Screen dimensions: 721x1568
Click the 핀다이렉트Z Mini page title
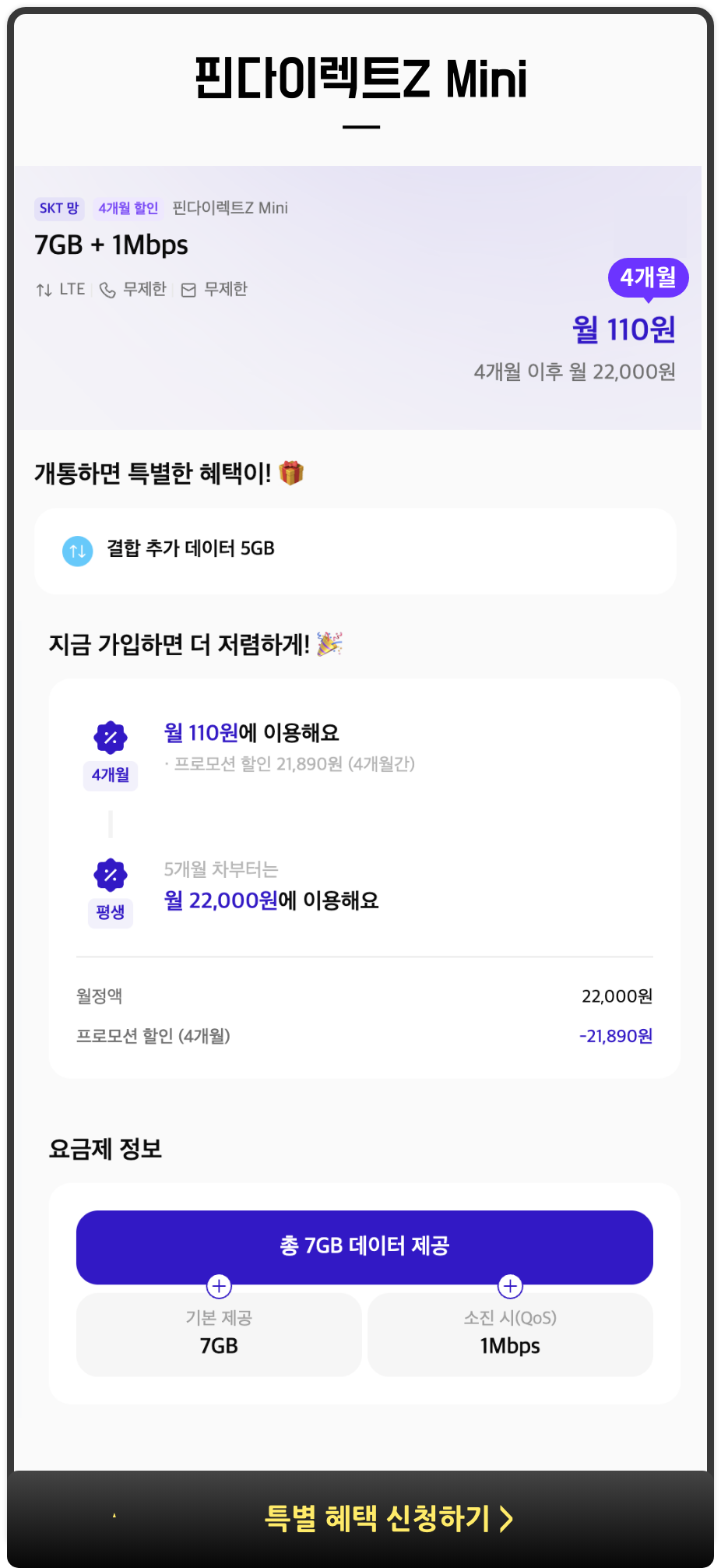click(360, 78)
